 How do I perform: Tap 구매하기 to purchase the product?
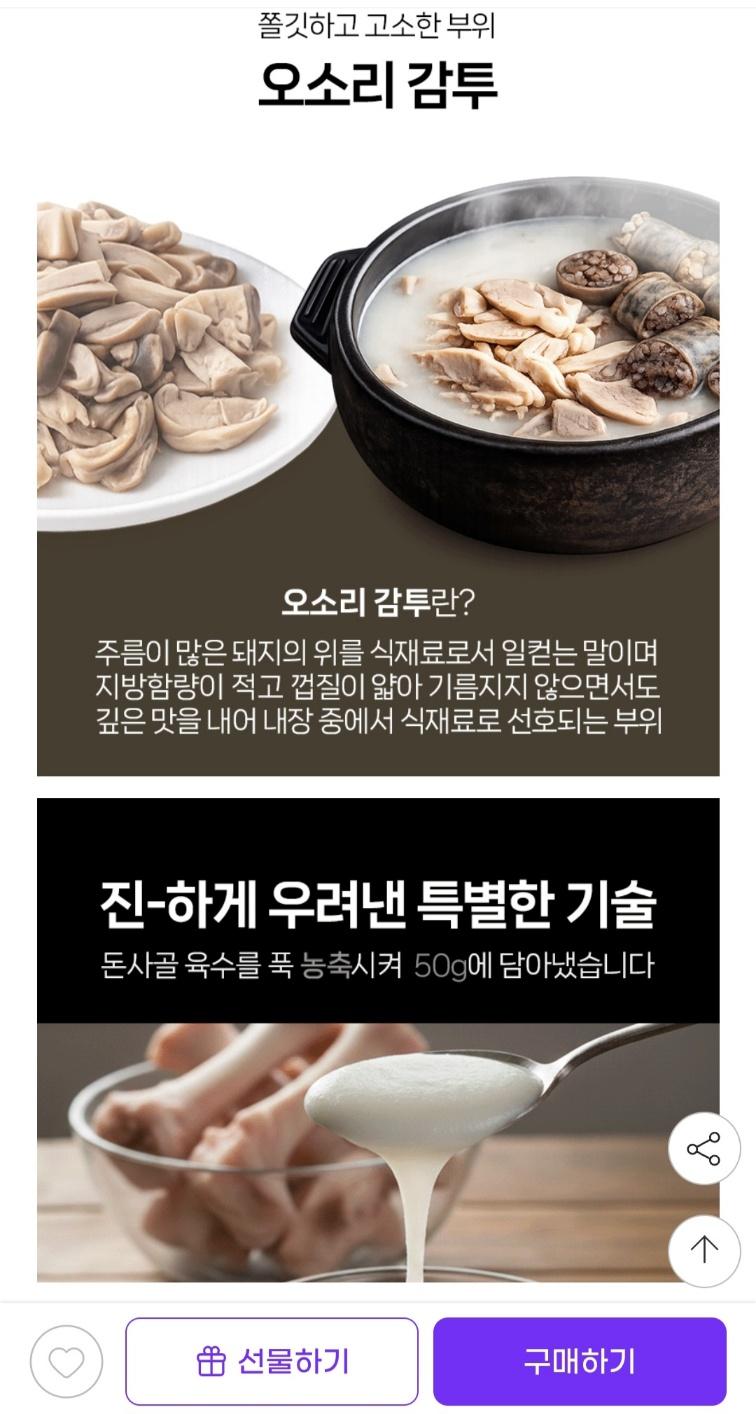click(579, 1361)
